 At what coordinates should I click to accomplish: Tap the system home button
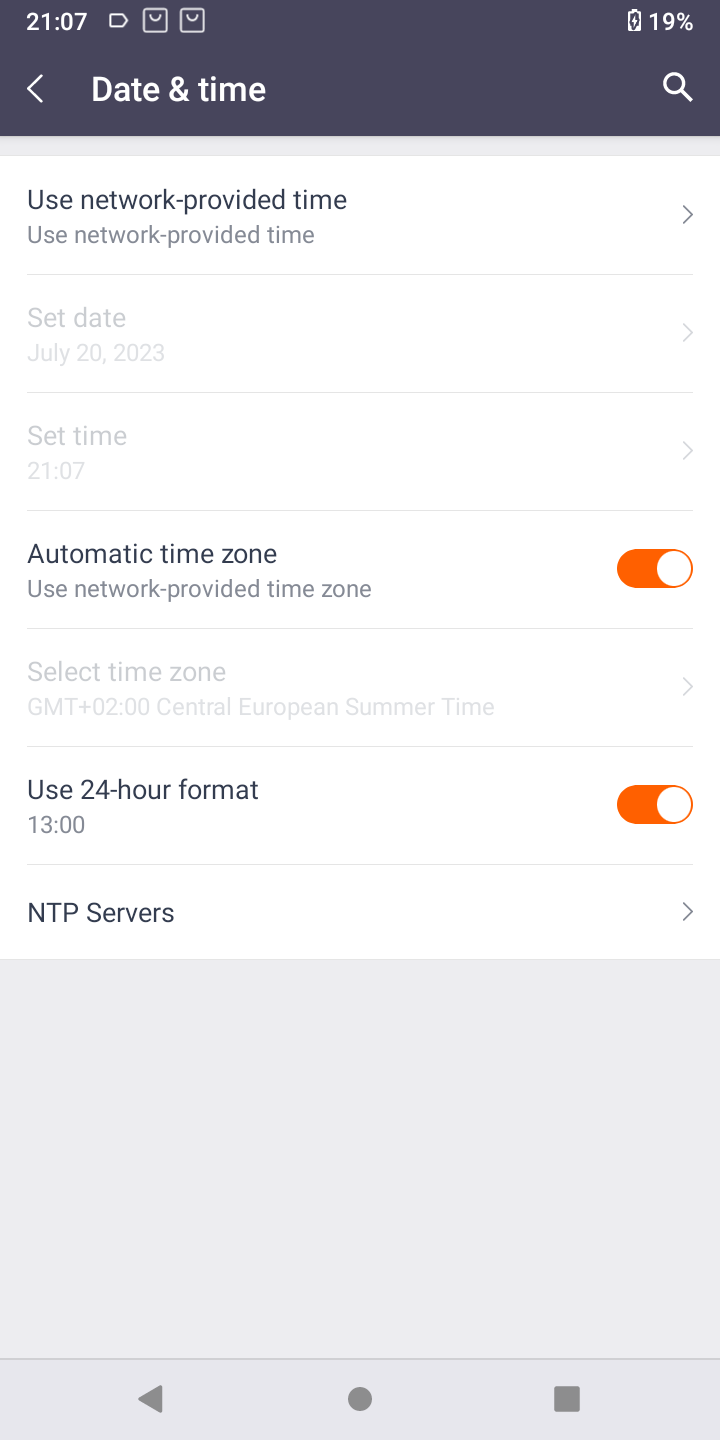click(360, 1399)
